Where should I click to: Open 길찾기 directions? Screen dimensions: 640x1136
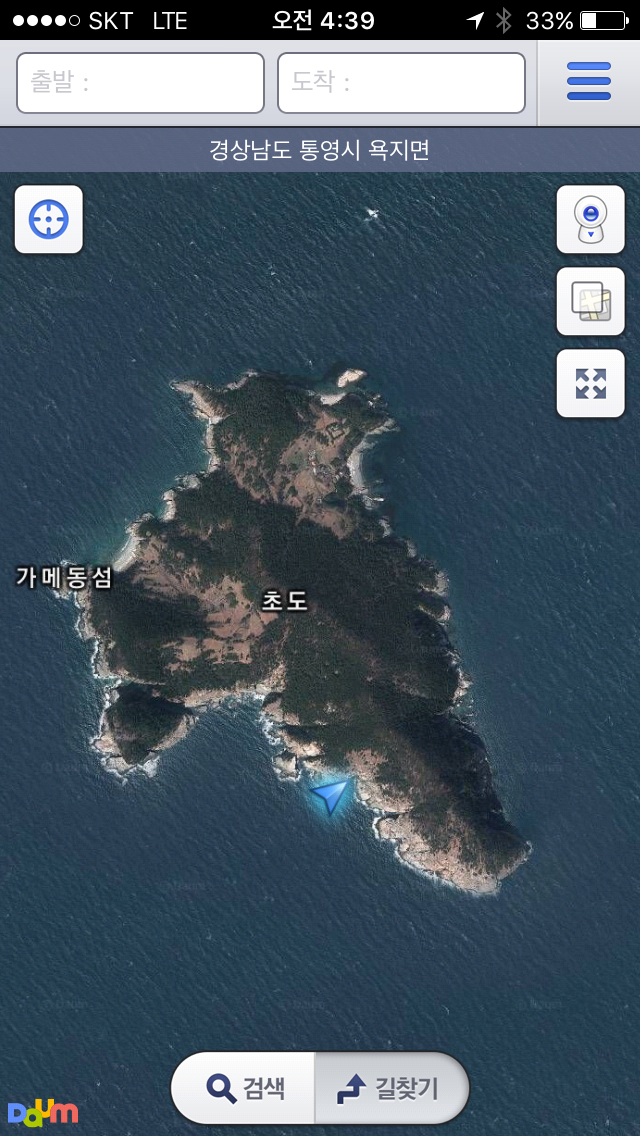pos(392,1087)
